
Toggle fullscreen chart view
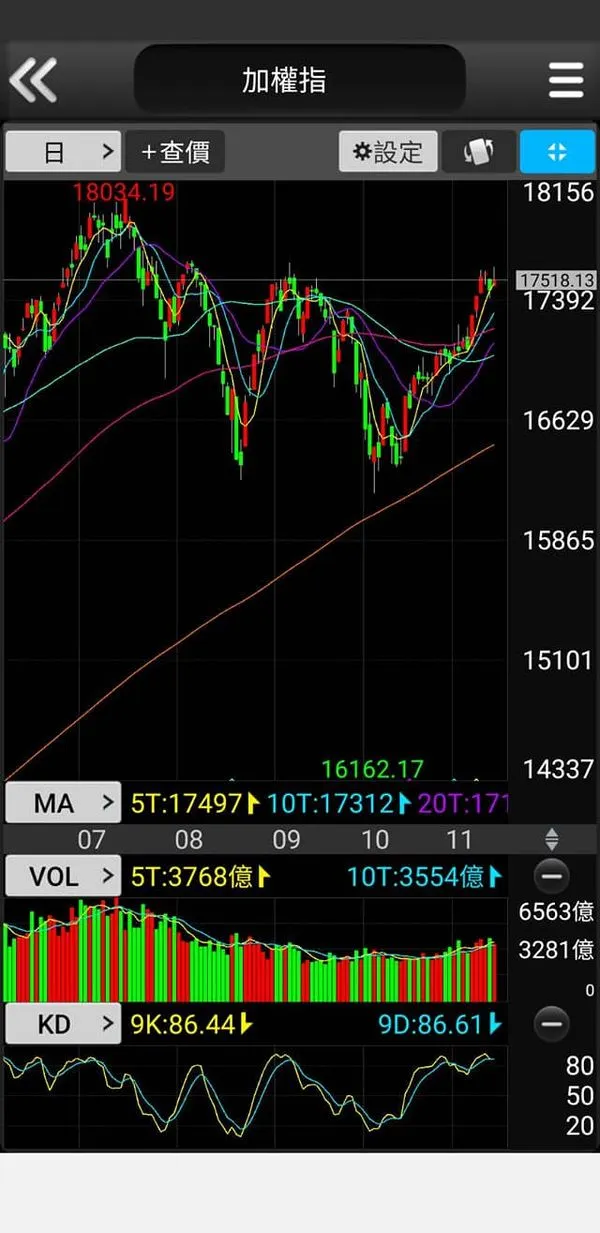pos(557,152)
